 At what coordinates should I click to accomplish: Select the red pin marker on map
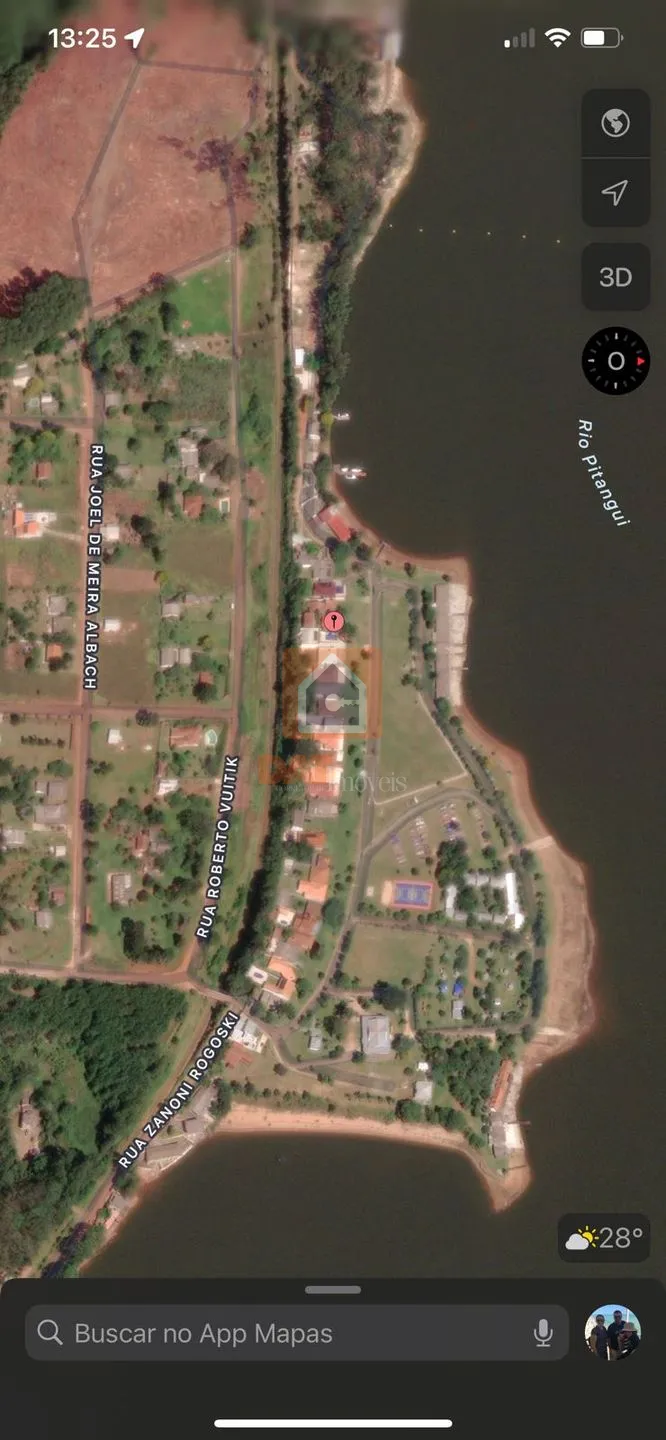tap(335, 622)
